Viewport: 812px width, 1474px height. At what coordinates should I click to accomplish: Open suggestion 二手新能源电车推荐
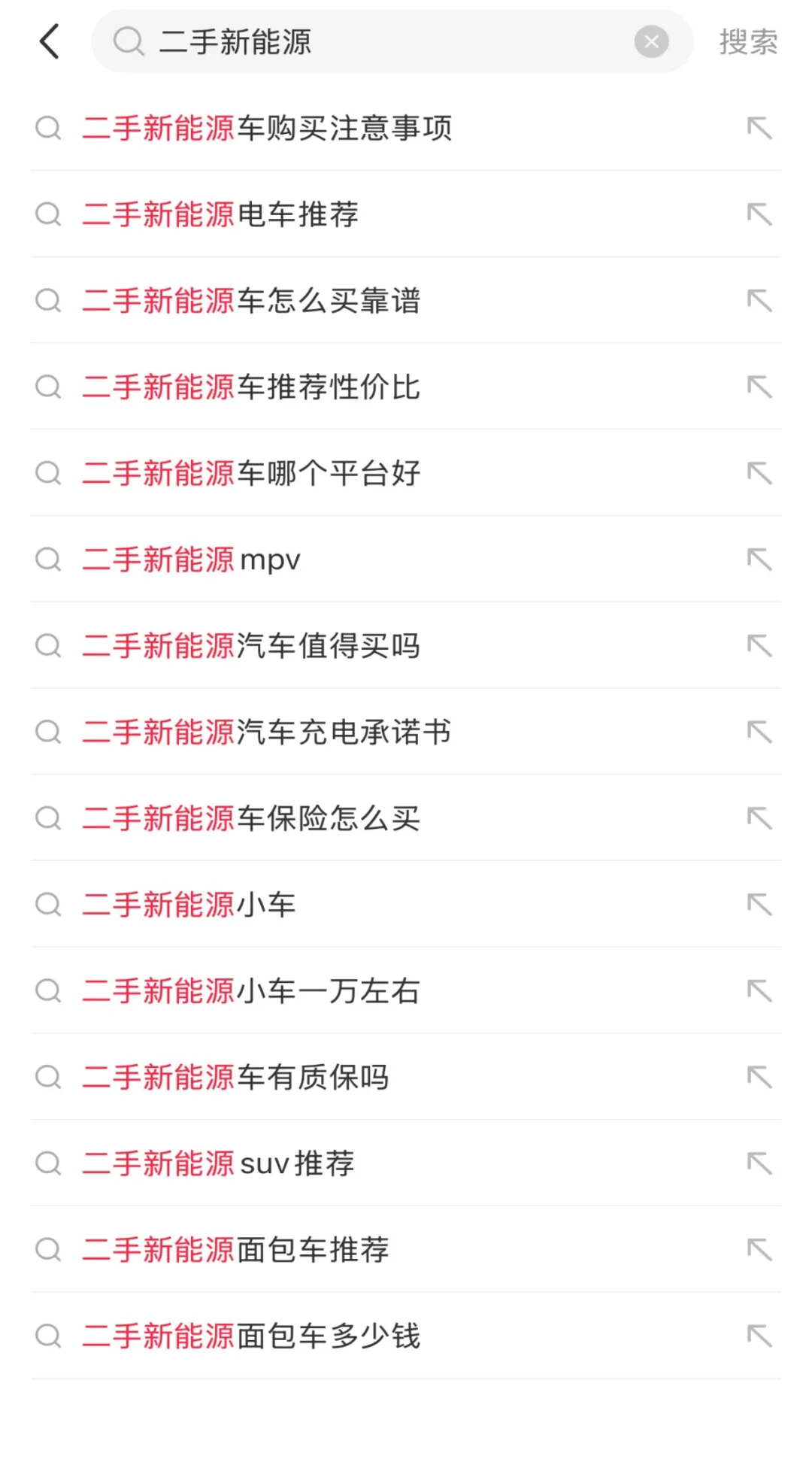[220, 215]
